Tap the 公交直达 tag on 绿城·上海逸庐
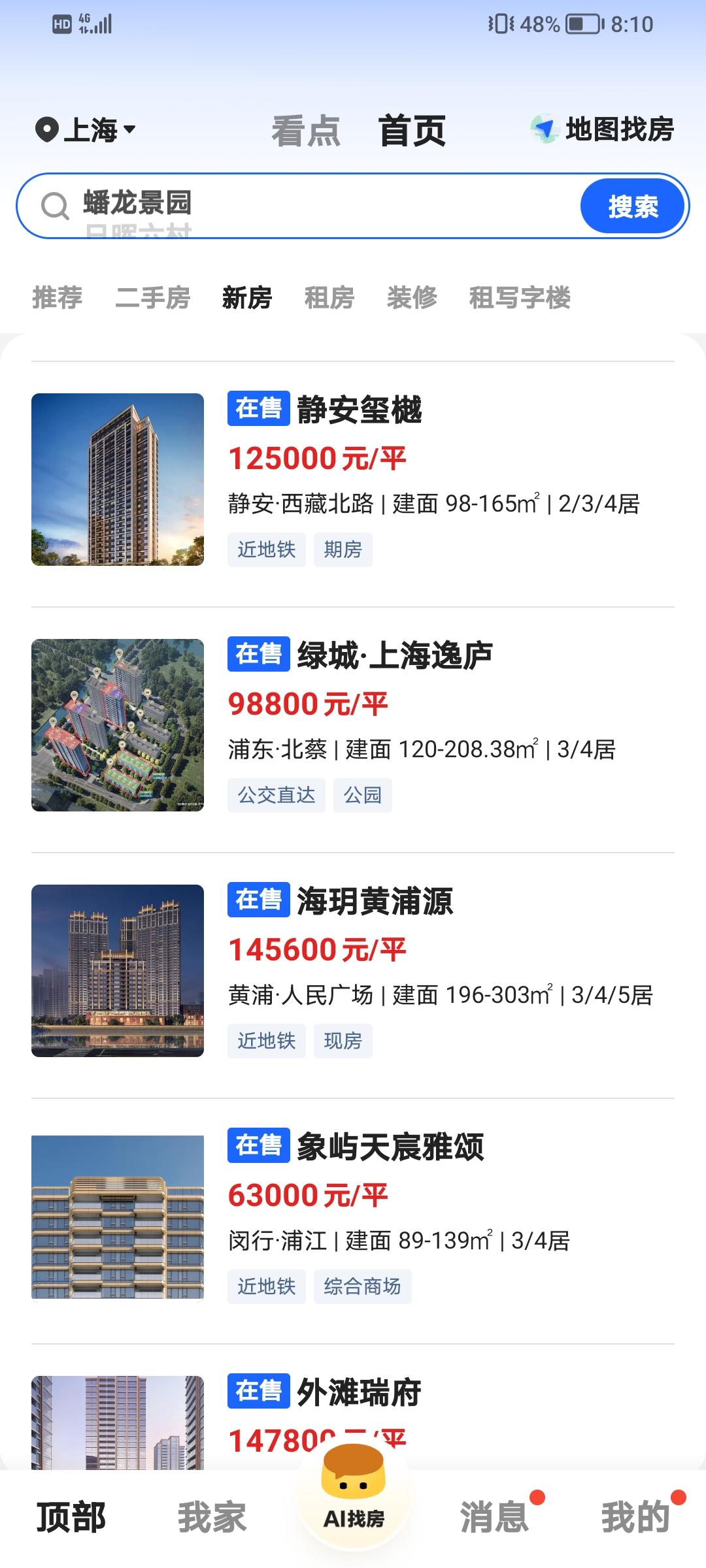Viewport: 706px width, 1568px height. (276, 795)
